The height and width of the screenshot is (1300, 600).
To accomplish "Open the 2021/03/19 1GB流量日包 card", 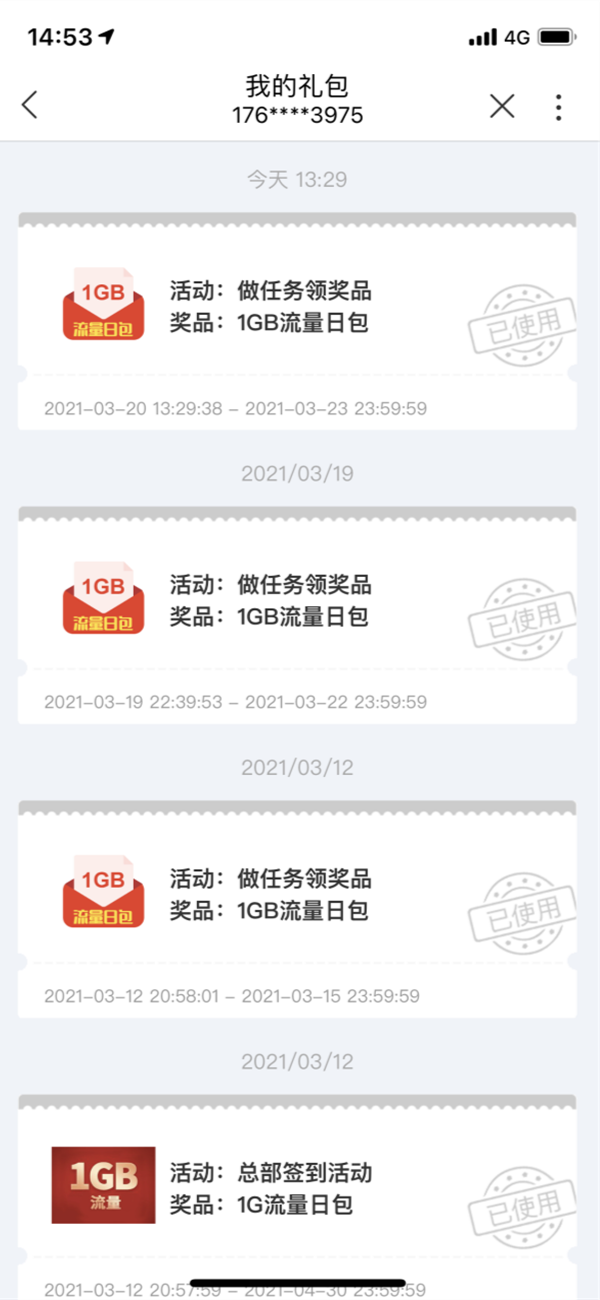I will pyautogui.click(x=297, y=615).
